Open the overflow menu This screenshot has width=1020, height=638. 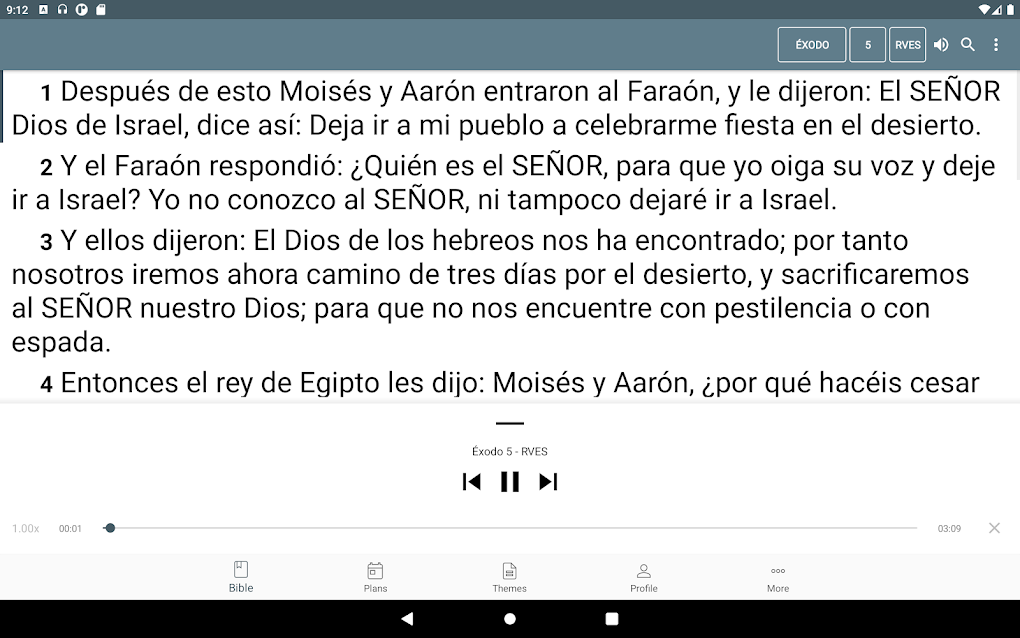click(996, 45)
